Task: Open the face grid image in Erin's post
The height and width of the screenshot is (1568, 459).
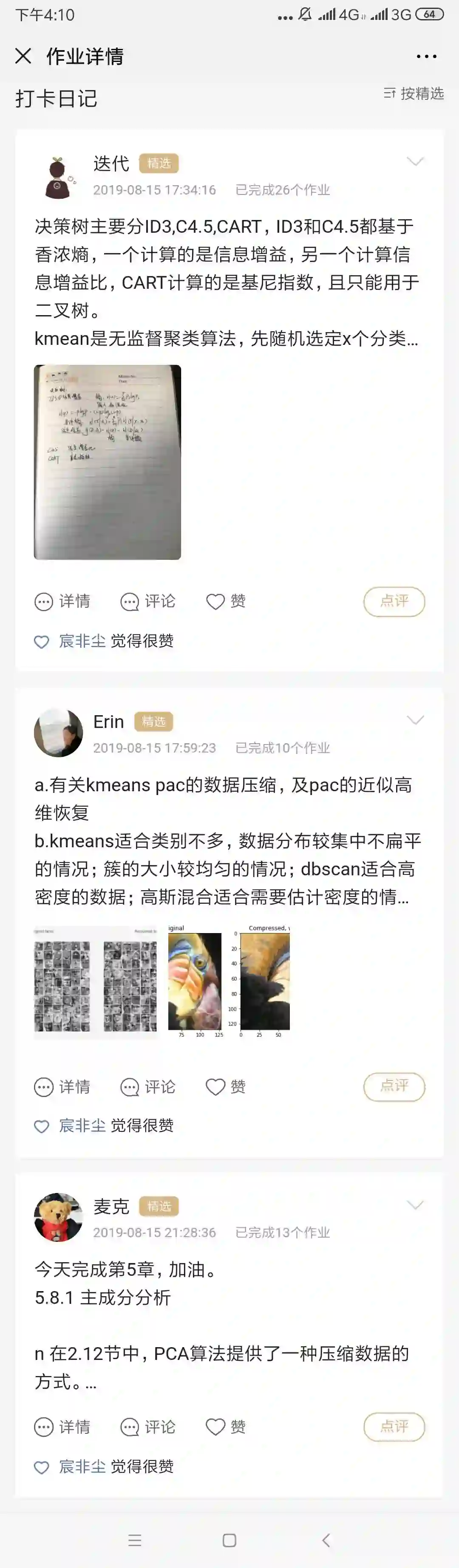Action: (95, 981)
